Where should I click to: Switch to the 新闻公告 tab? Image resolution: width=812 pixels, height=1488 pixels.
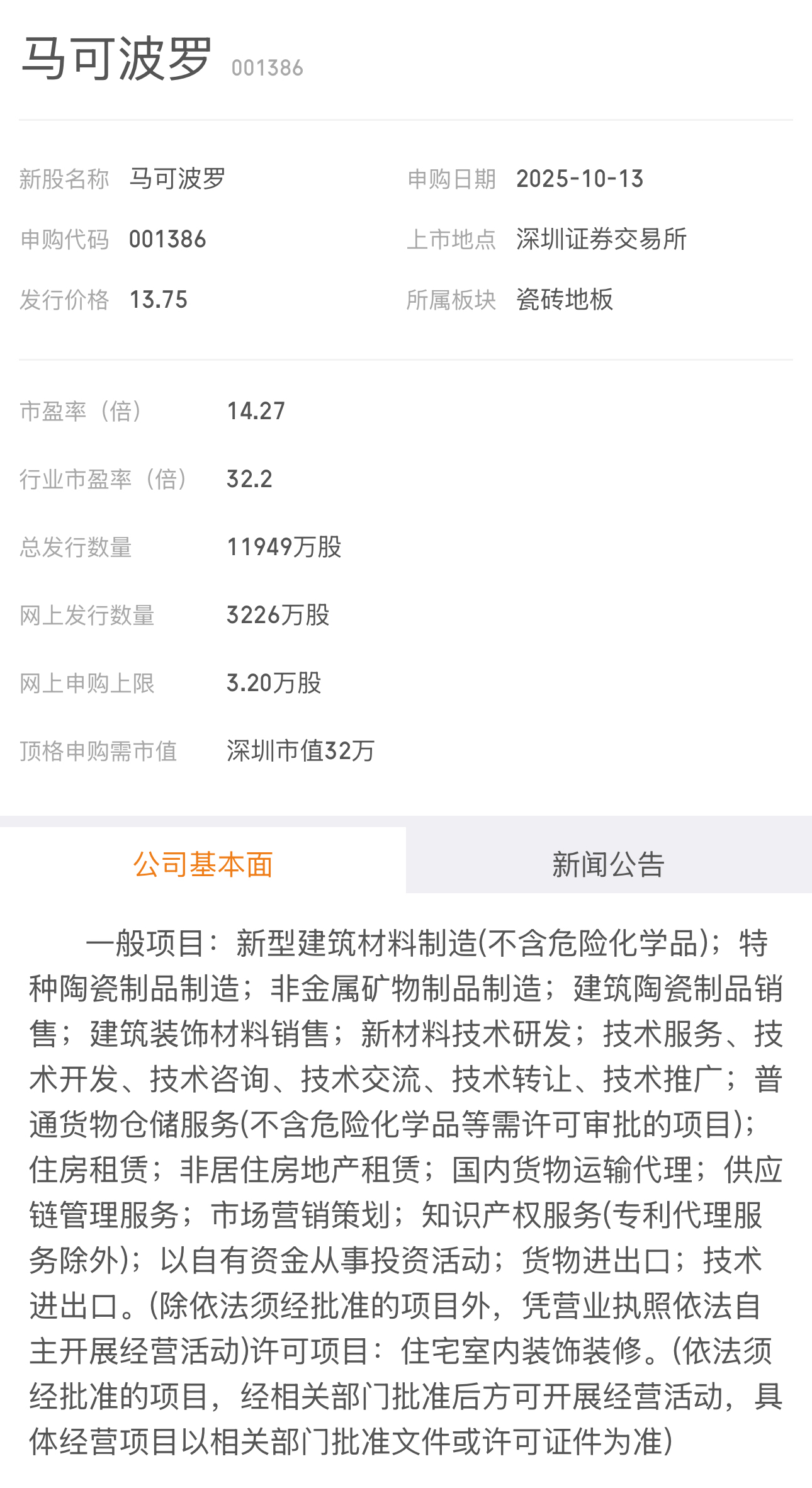[608, 864]
